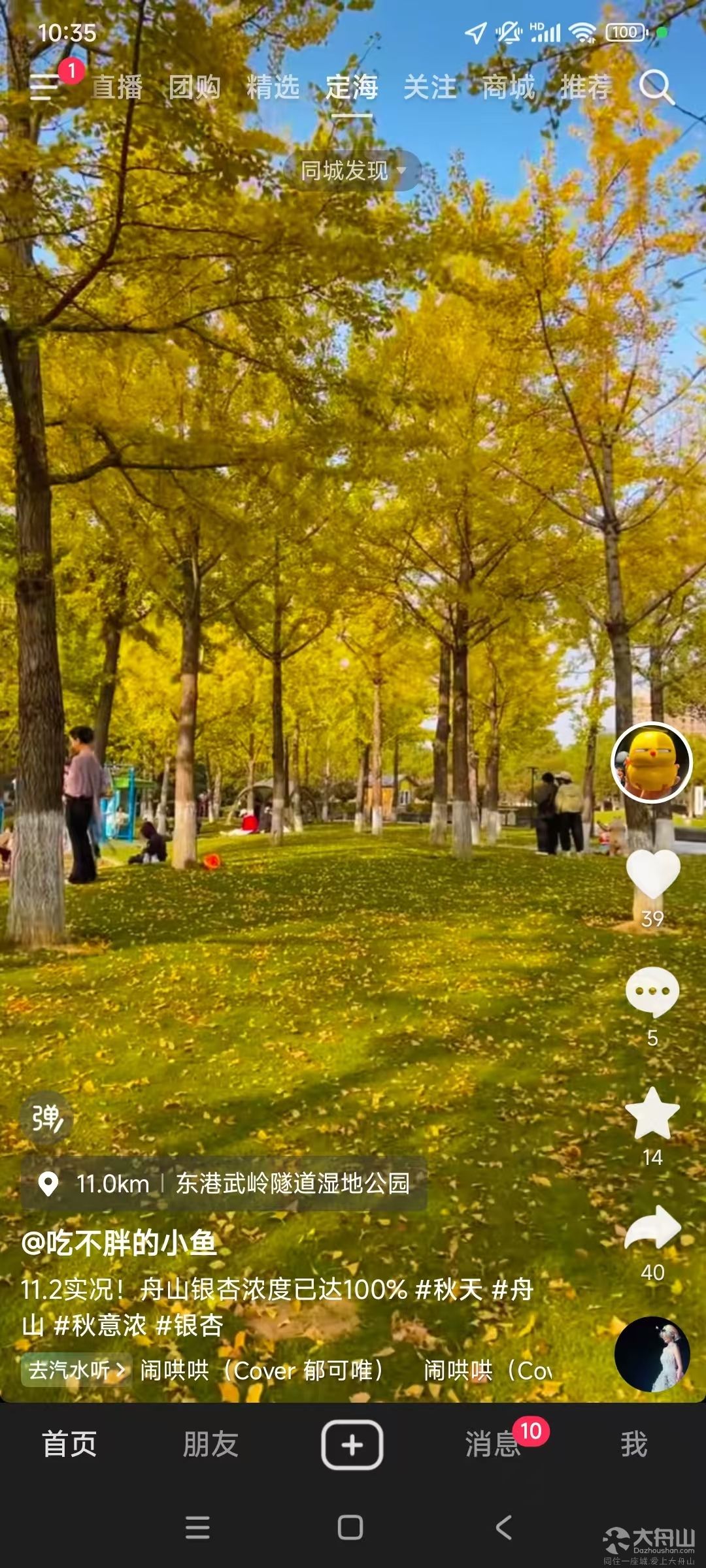Switch to the 关注 tab
Image resolution: width=706 pixels, height=1568 pixels.
430,87
